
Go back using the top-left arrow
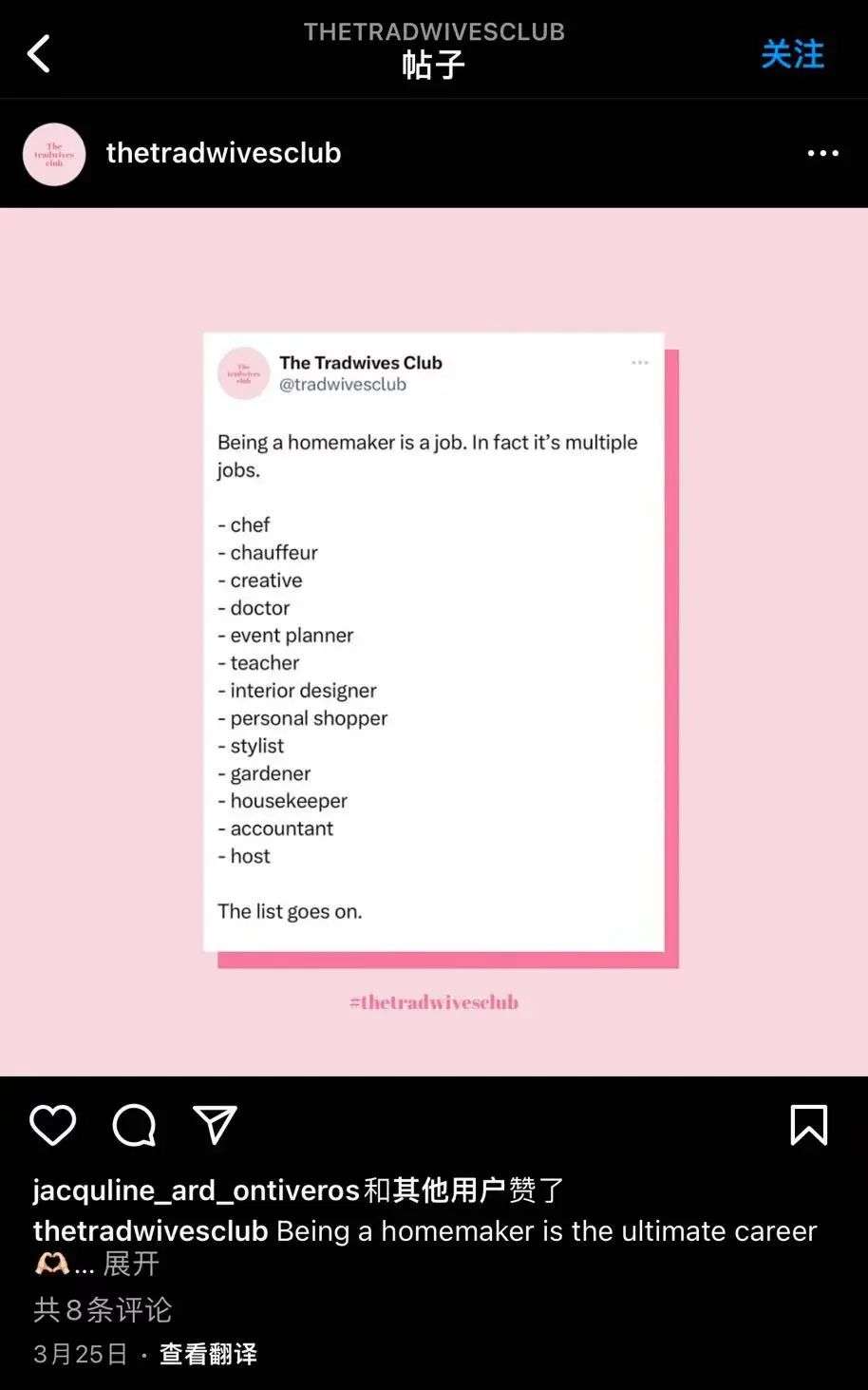click(39, 53)
